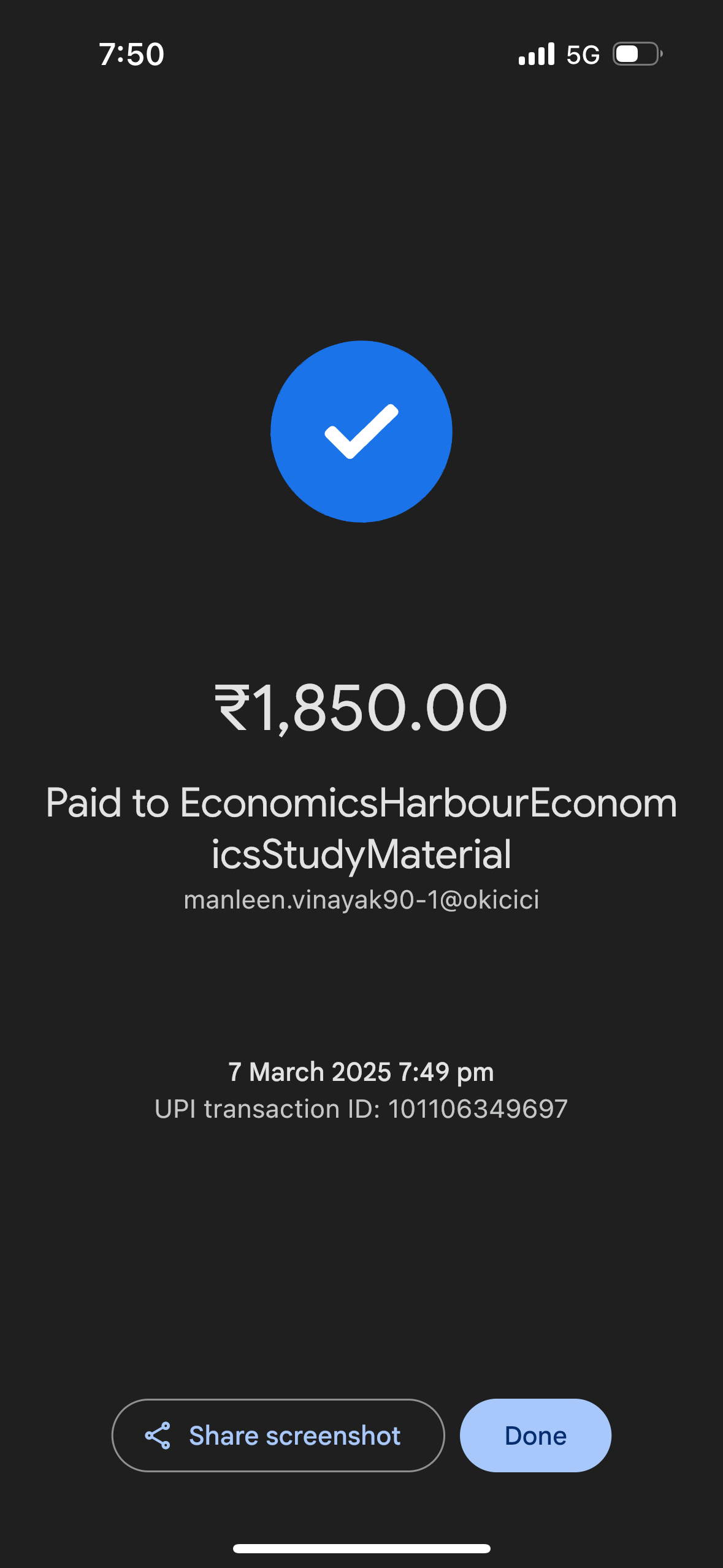Tap the Share screenshot button

click(x=278, y=1435)
